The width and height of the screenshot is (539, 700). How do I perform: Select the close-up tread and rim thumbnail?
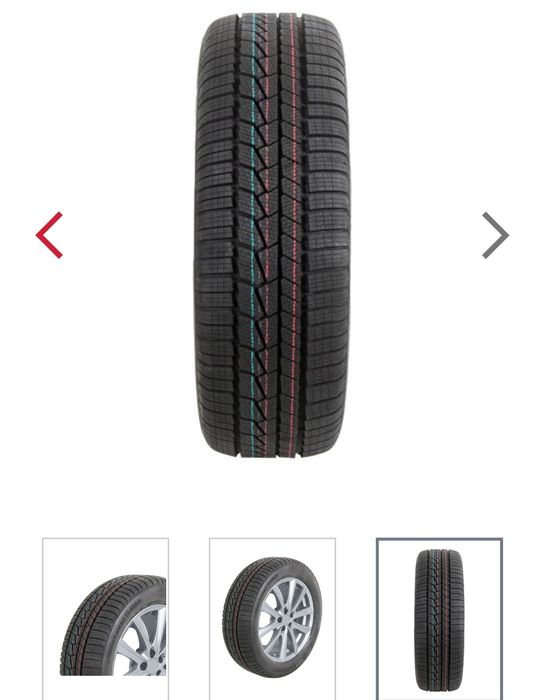pyautogui.click(x=105, y=619)
